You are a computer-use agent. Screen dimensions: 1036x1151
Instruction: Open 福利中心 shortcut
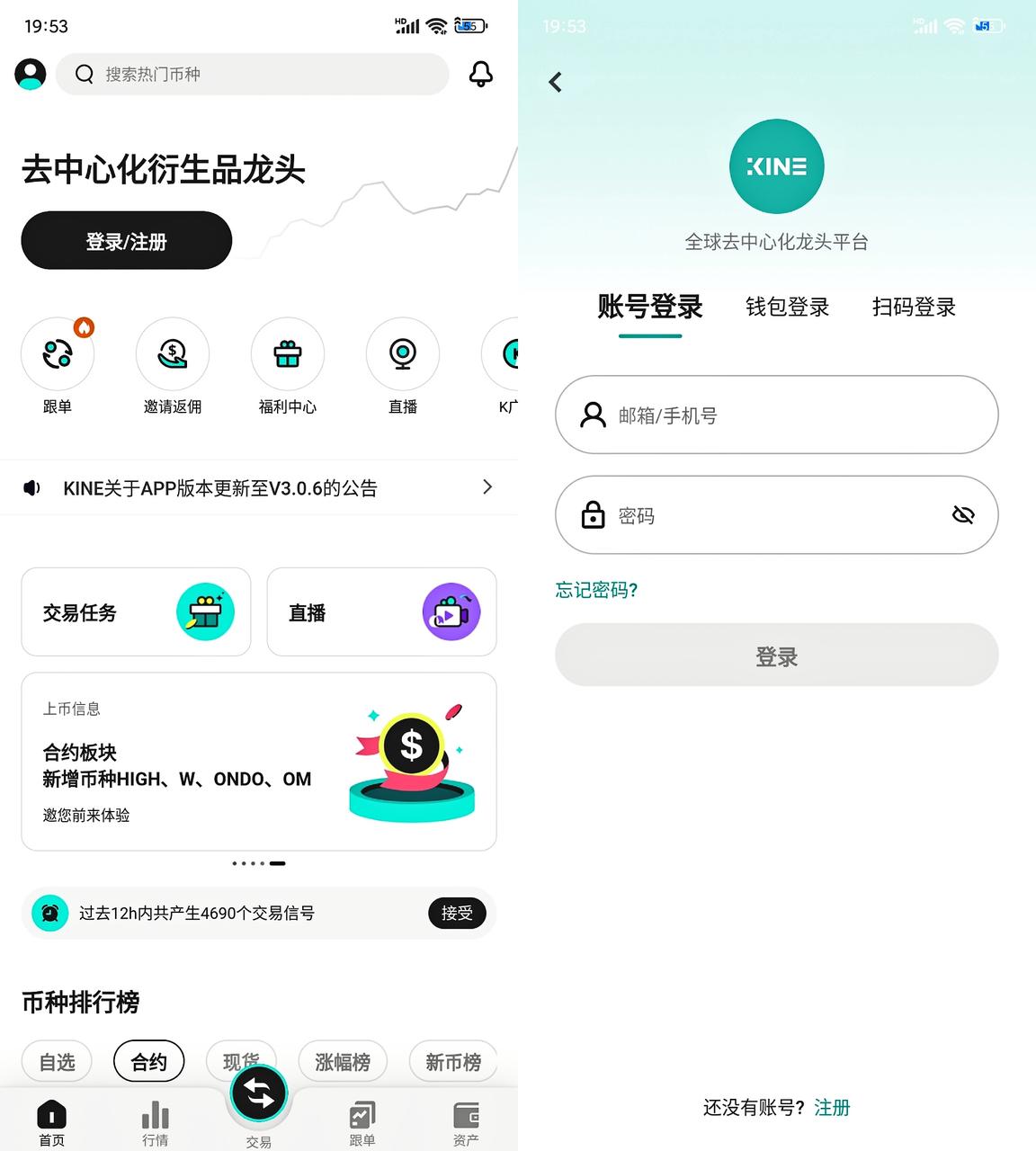[x=288, y=354]
